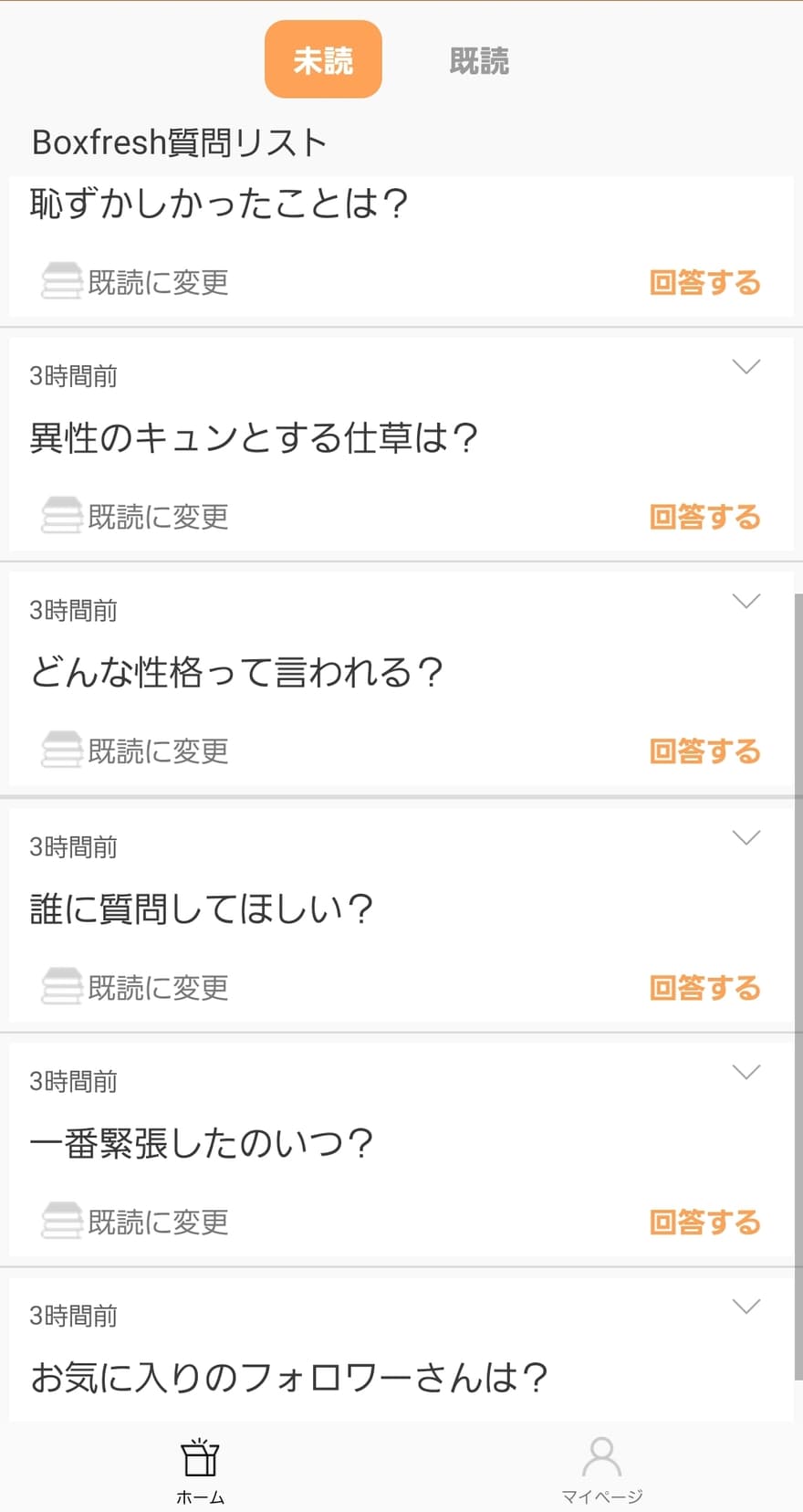803x1512 pixels.
Task: Select the 未読 tab
Action: tap(323, 58)
